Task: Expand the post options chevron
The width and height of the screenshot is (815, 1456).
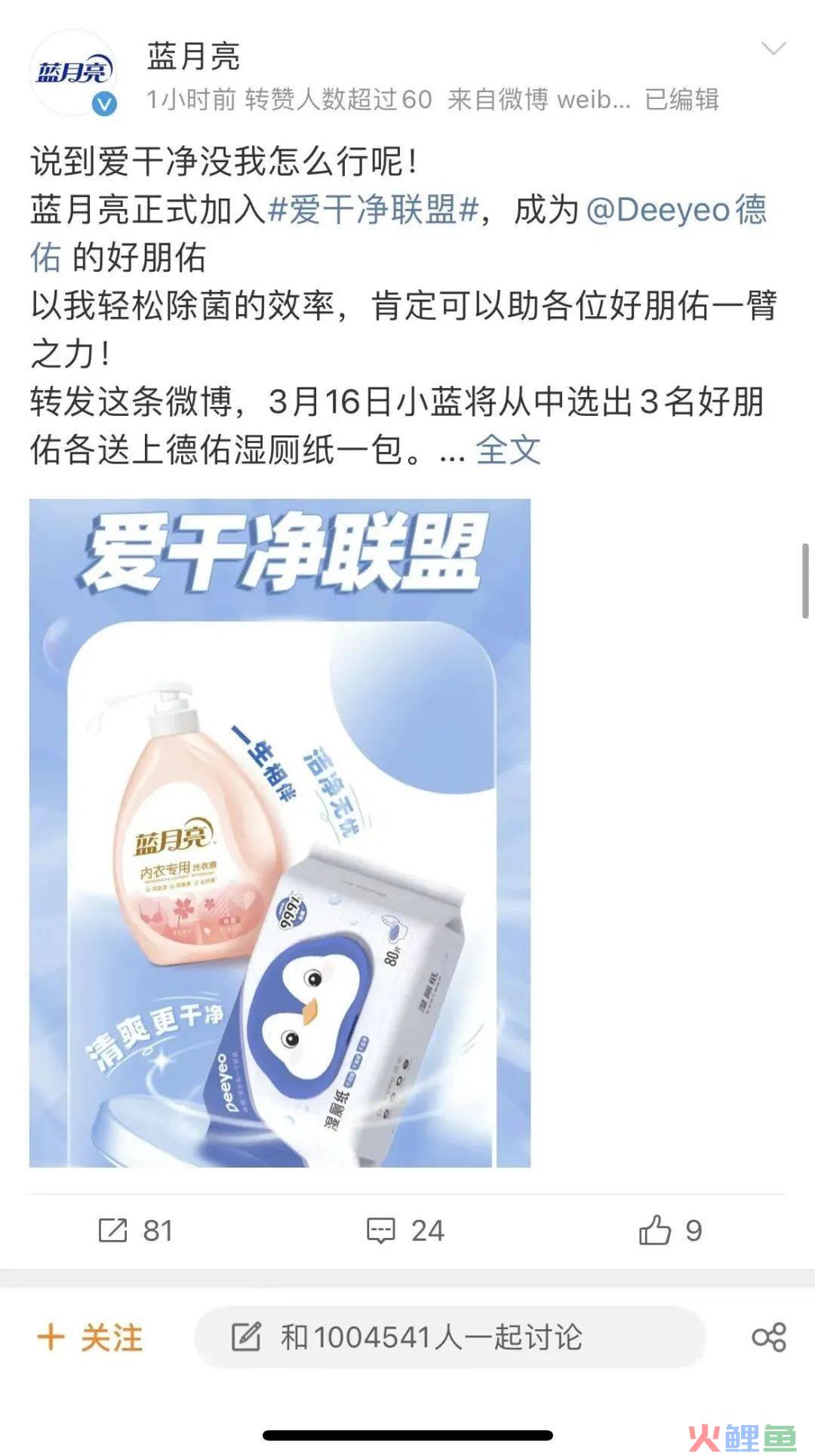Action: (773, 50)
